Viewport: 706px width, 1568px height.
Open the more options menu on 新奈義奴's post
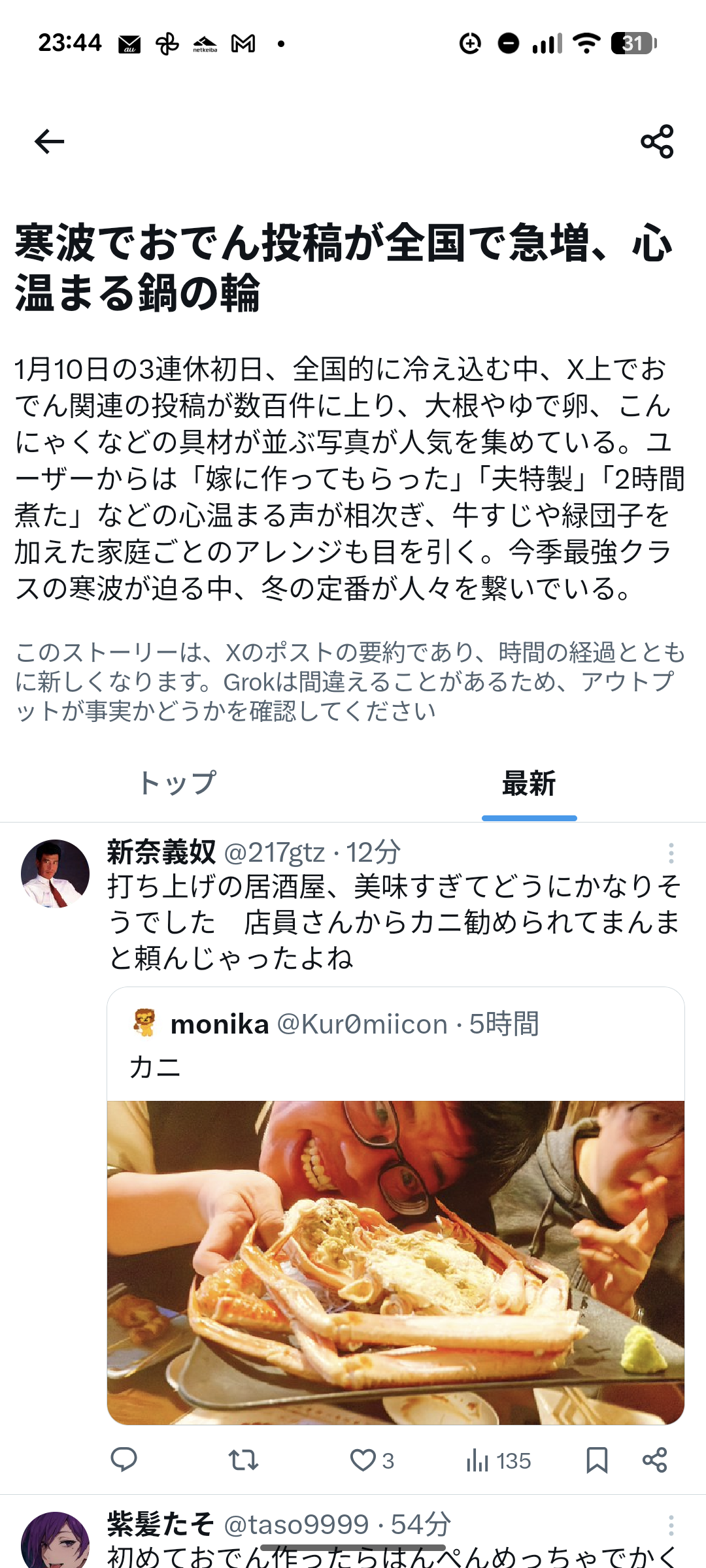click(x=671, y=853)
